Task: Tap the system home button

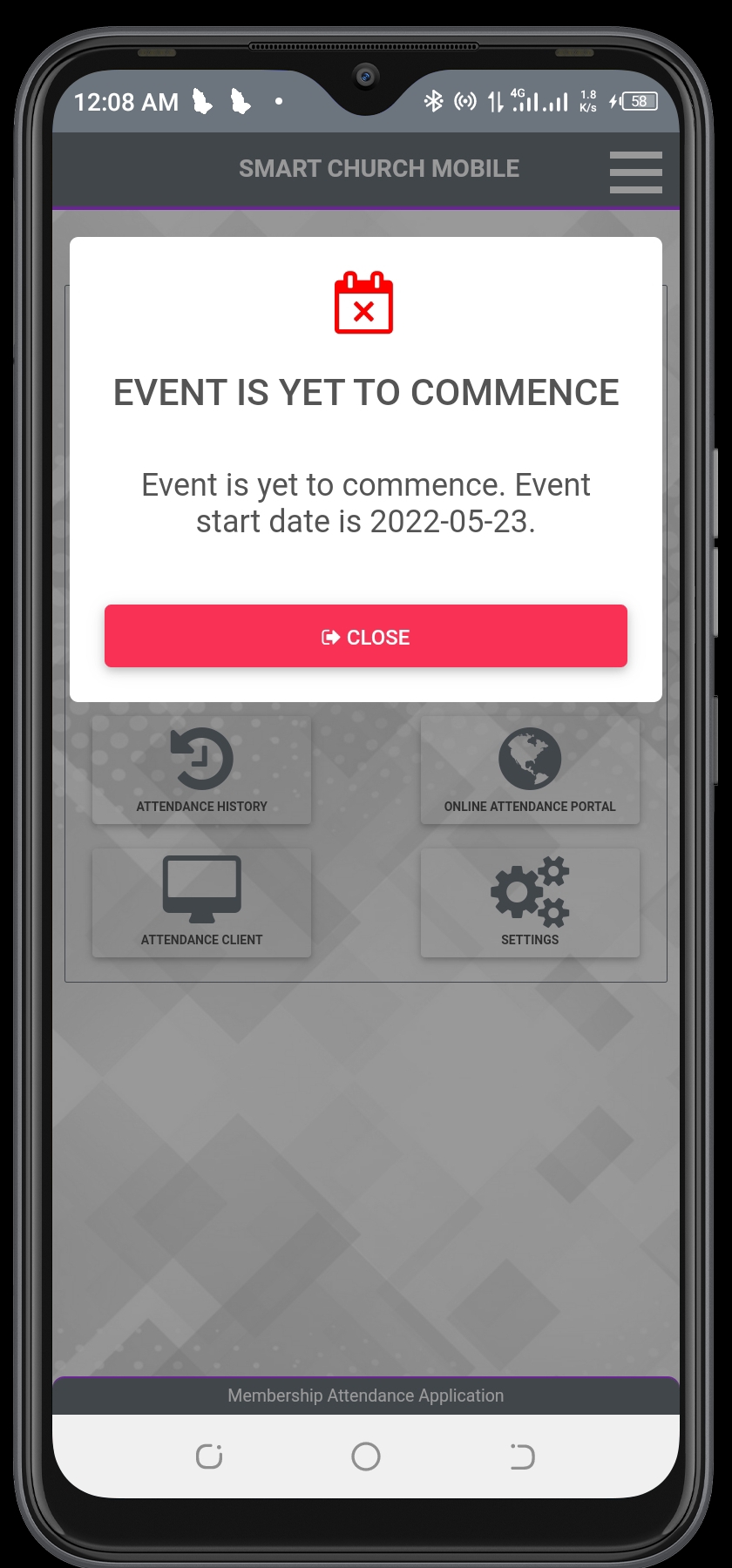Action: point(366,1456)
